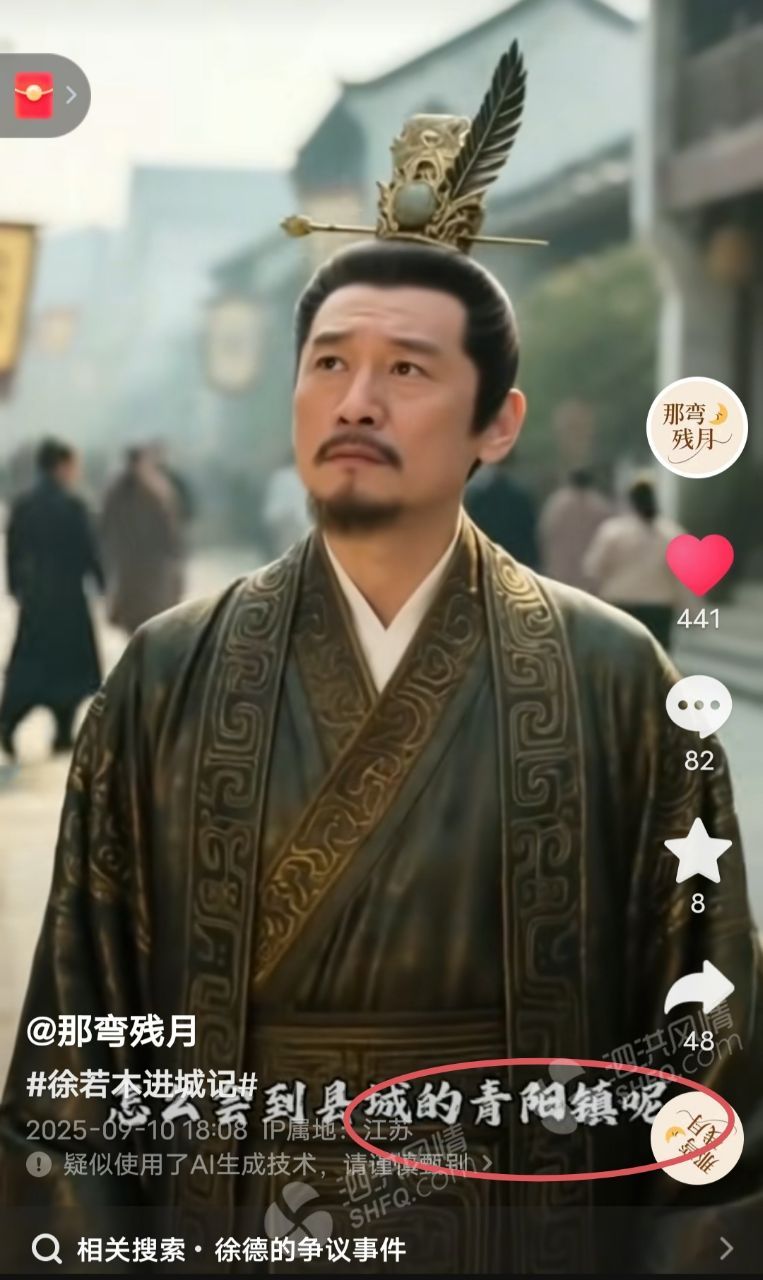Image resolution: width=763 pixels, height=1280 pixels.
Task: Open the comments with 82 replies
Action: pos(699,707)
